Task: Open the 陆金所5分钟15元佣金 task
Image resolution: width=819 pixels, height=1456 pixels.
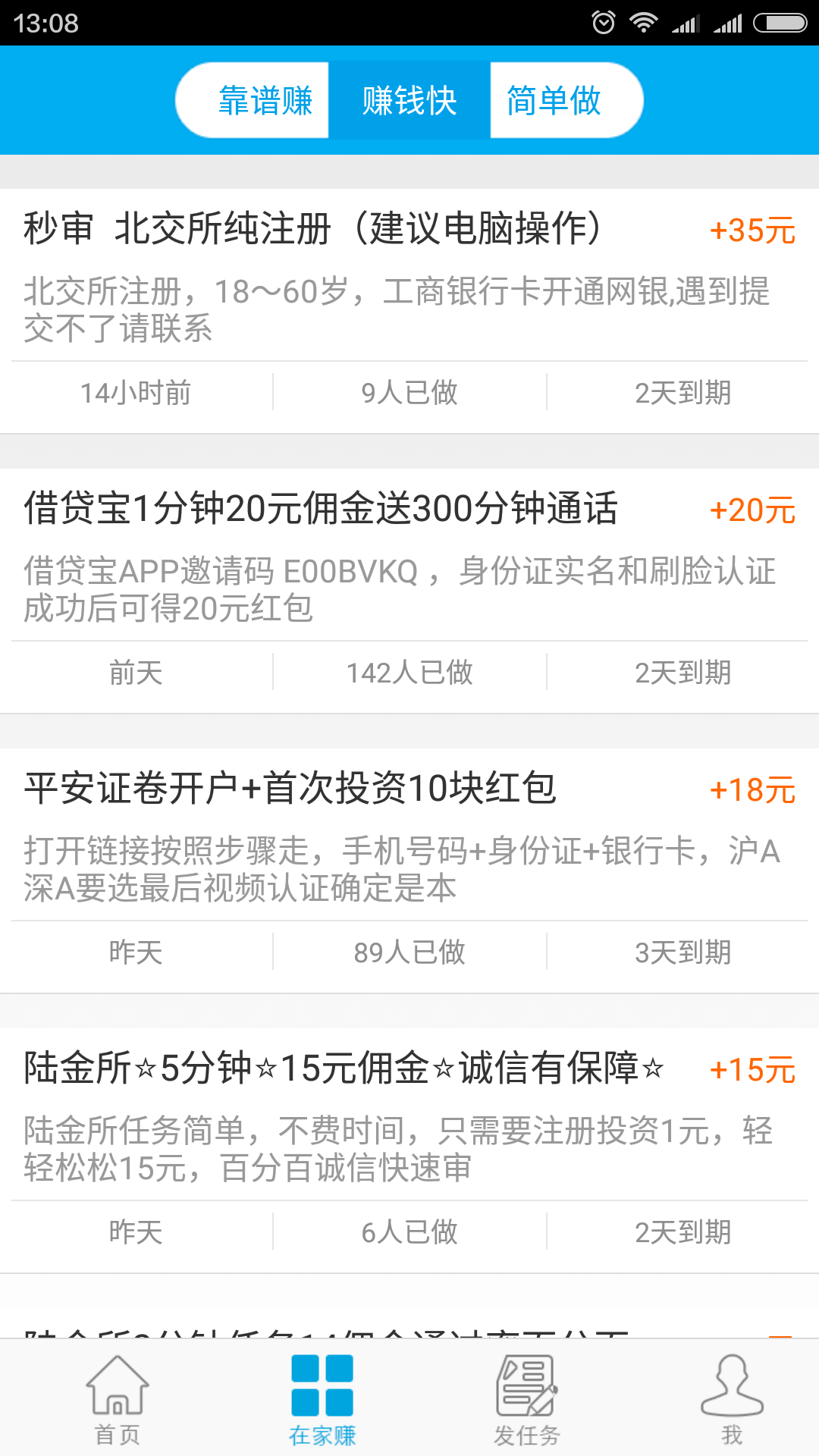Action: tap(409, 1150)
